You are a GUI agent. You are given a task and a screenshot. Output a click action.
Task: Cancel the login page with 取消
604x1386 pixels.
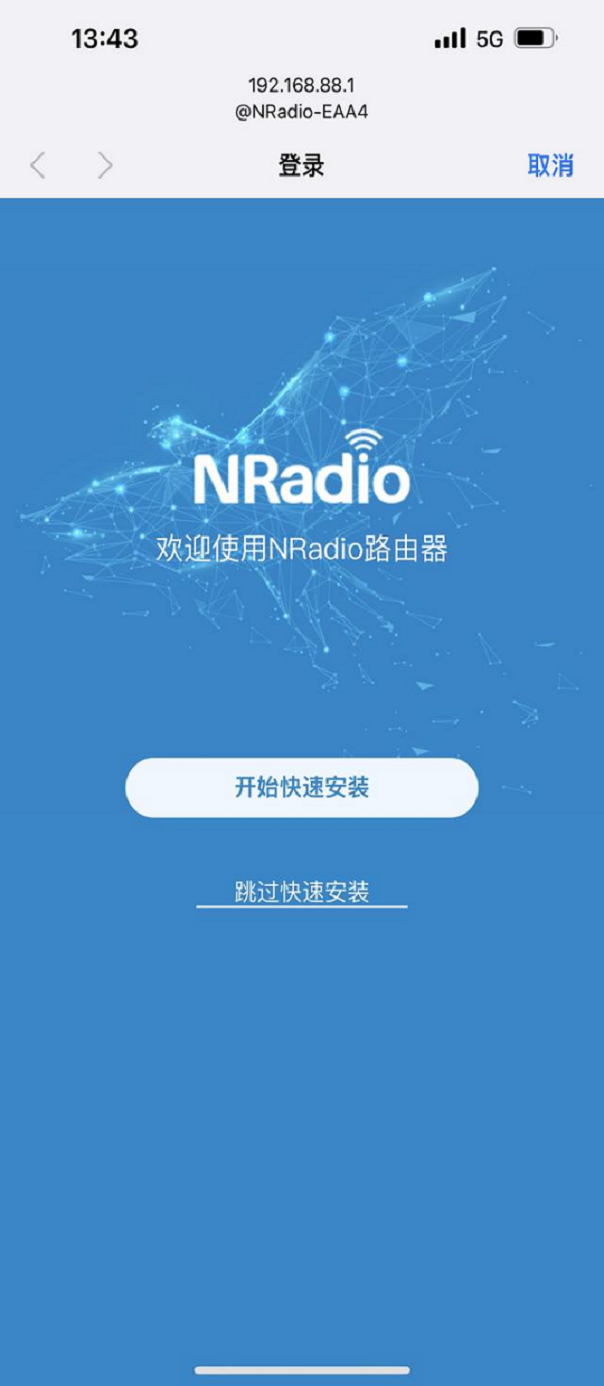click(x=550, y=166)
